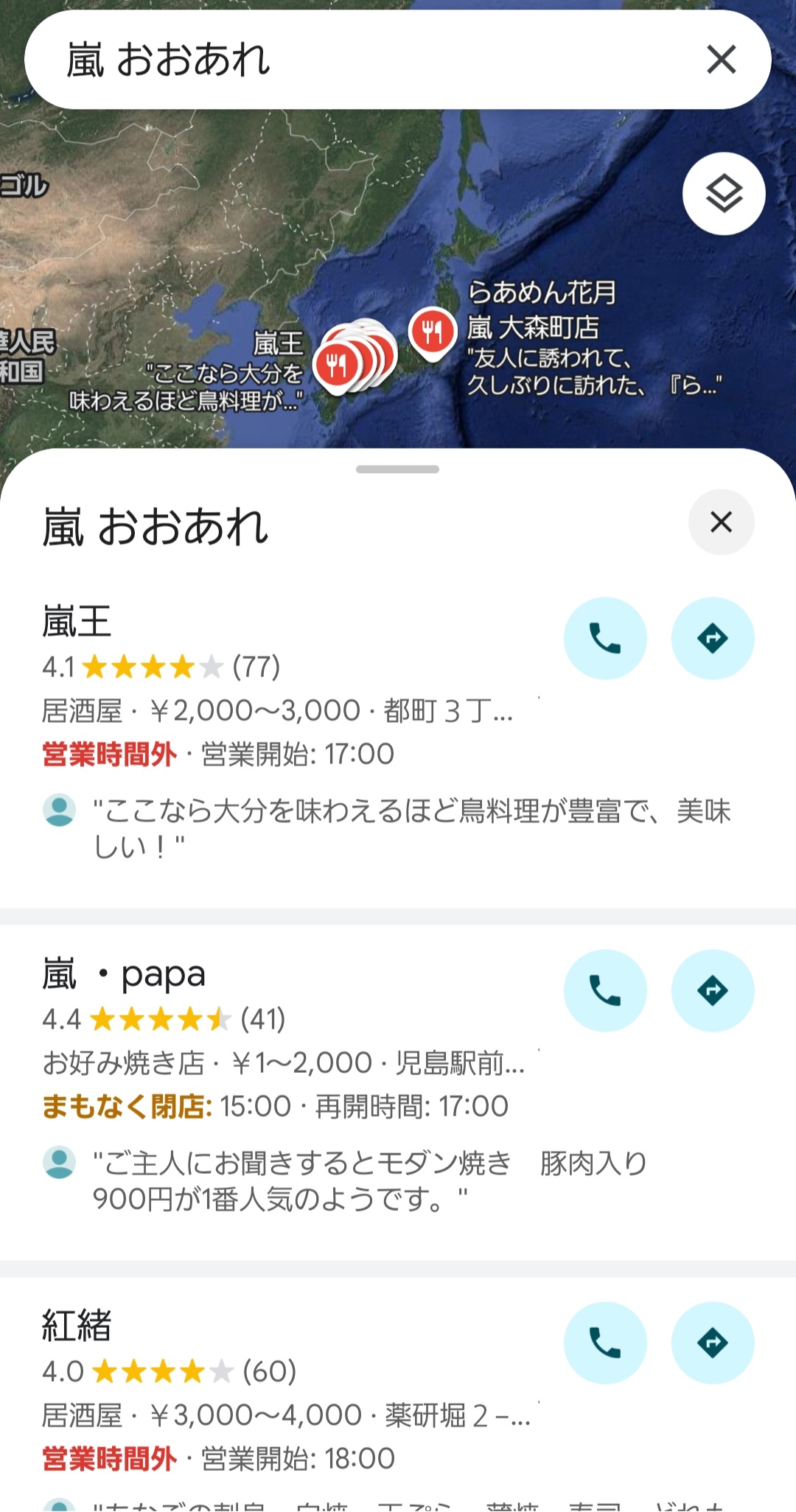The height and width of the screenshot is (1512, 796).
Task: Open the map layers selector
Action: click(724, 194)
